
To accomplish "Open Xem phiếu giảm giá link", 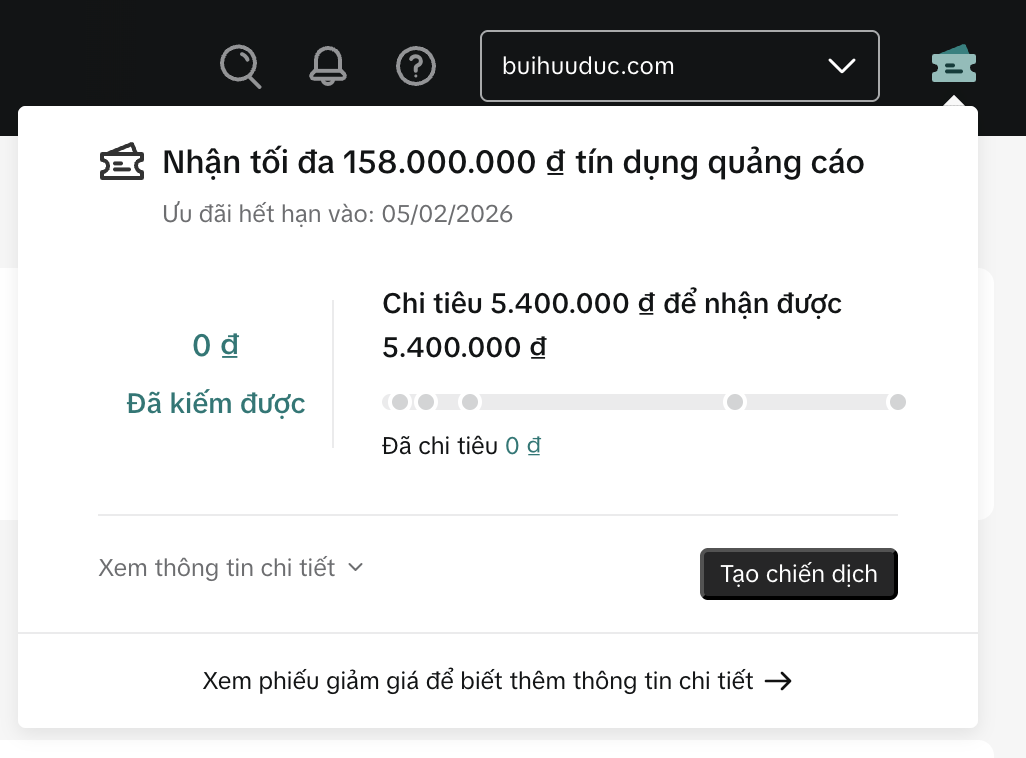I will (x=497, y=681).
